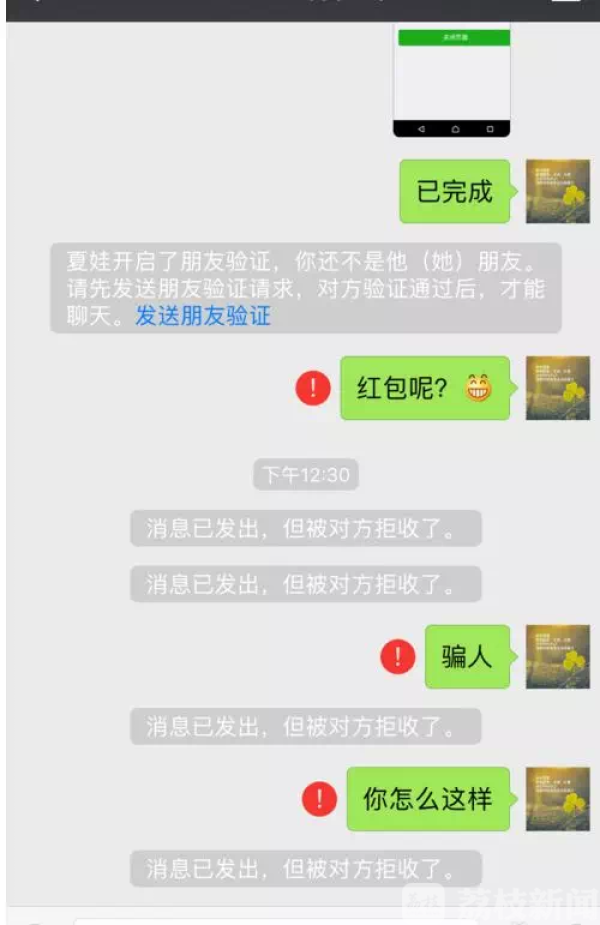Tap the red alert beside 骗人
Viewport: 600px width, 925px height.
click(x=398, y=657)
